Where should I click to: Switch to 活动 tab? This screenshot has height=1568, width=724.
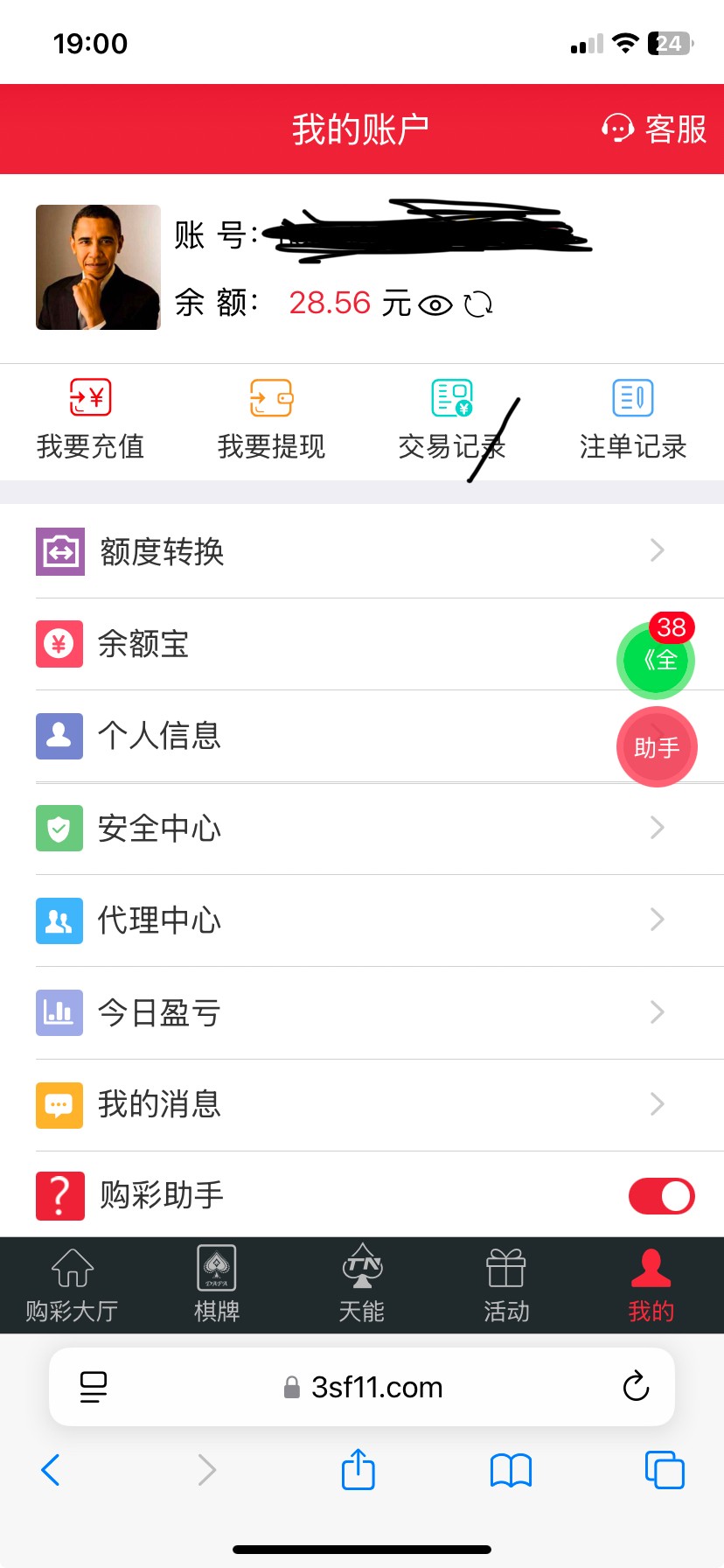pos(506,1284)
